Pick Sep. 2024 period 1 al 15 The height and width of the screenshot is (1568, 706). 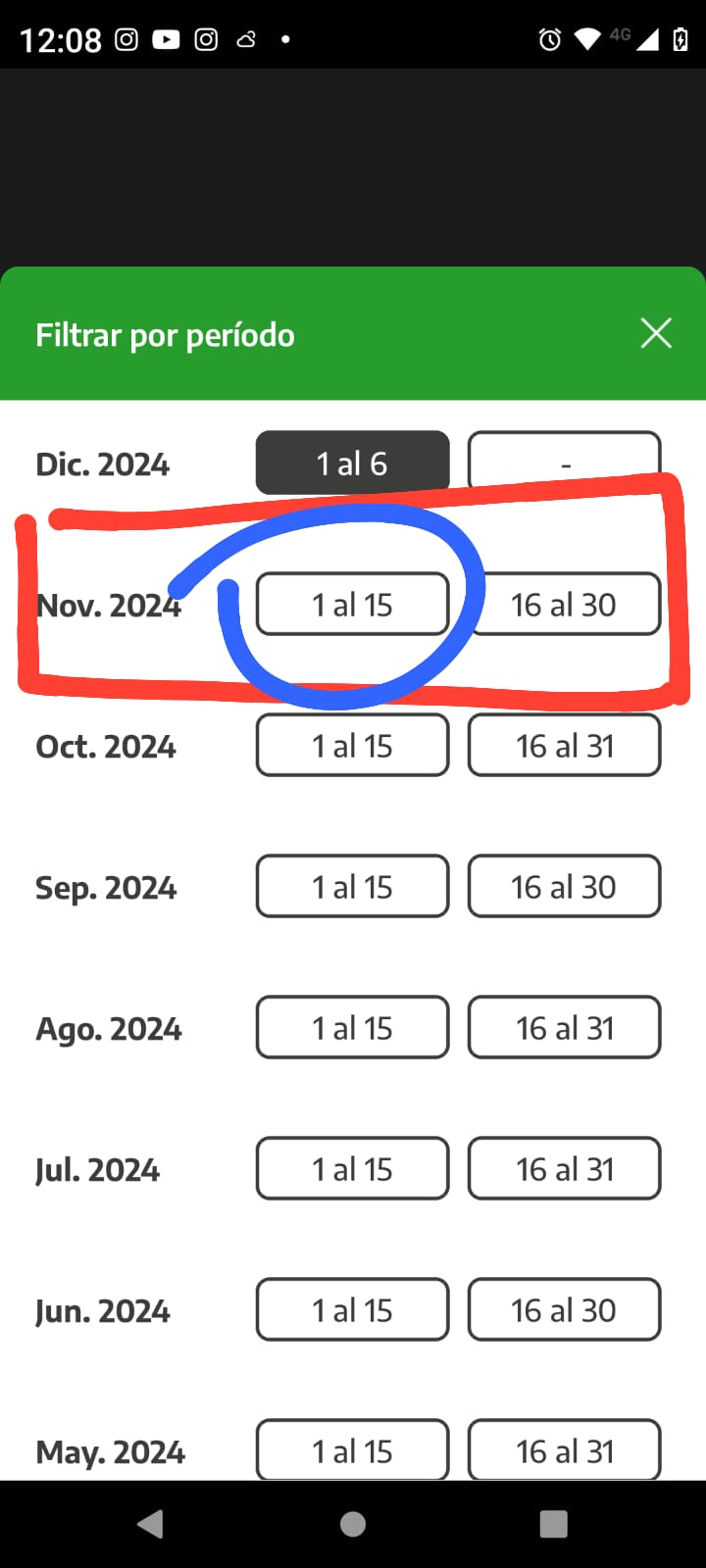[352, 886]
